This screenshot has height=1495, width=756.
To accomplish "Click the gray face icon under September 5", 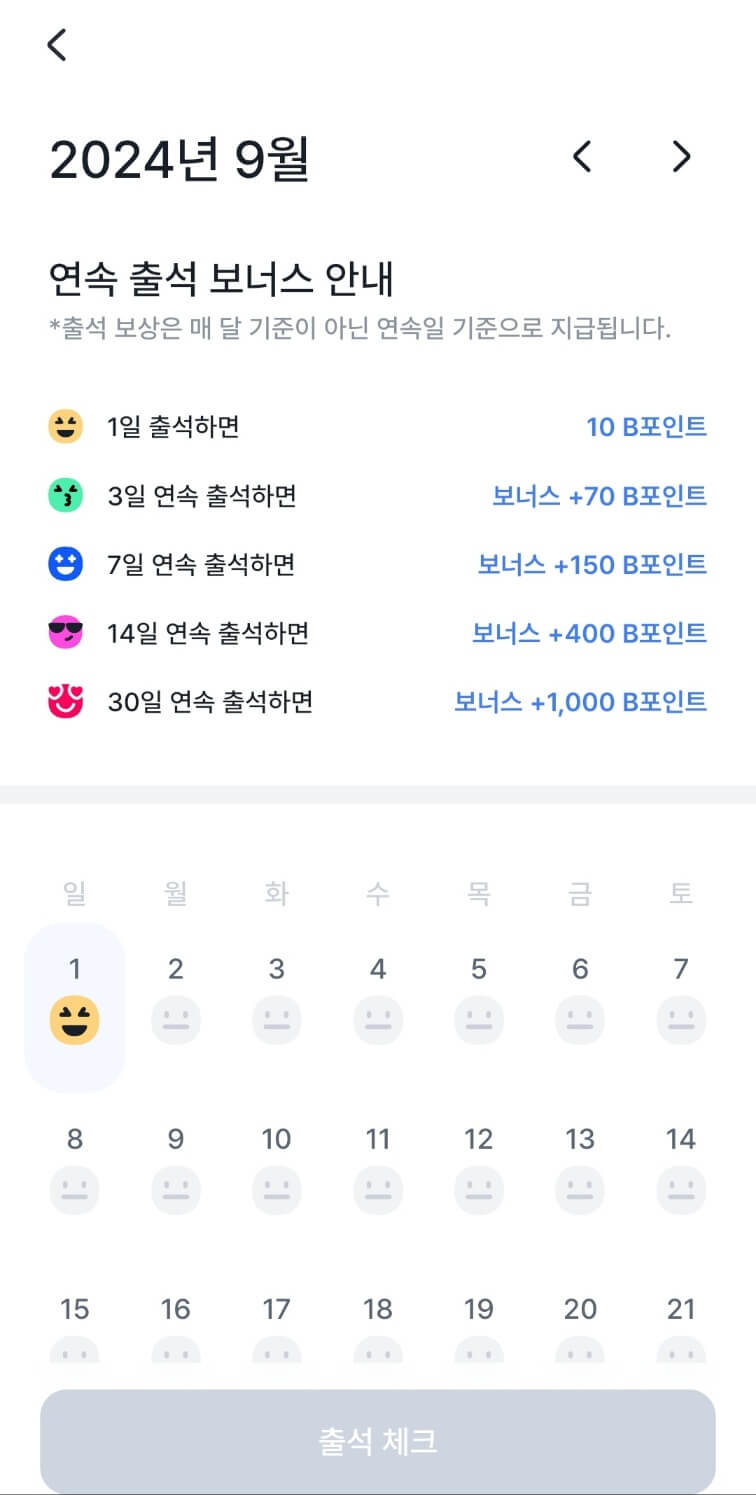I will click(479, 1019).
